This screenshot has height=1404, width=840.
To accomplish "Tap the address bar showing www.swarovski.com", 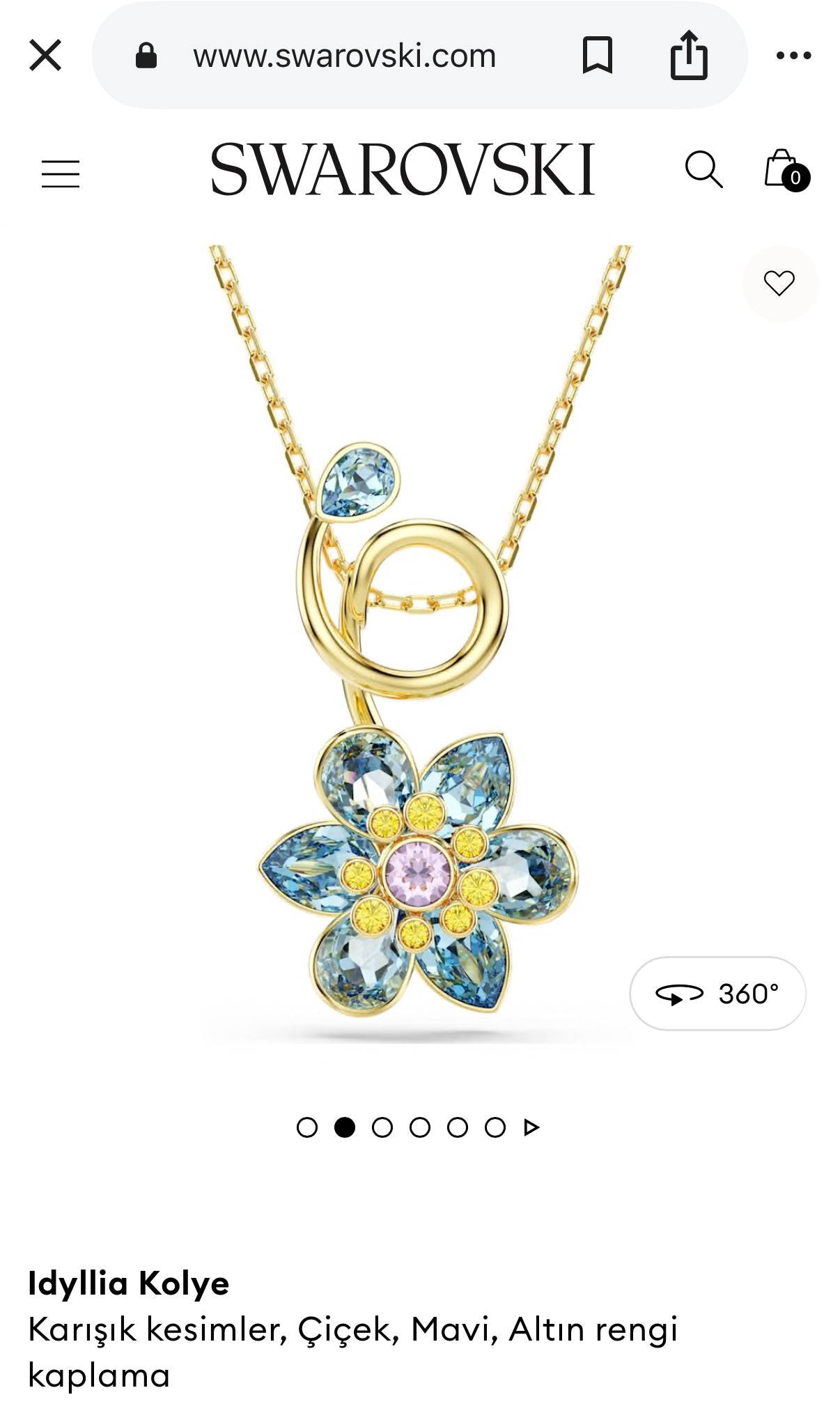I will 346,56.
